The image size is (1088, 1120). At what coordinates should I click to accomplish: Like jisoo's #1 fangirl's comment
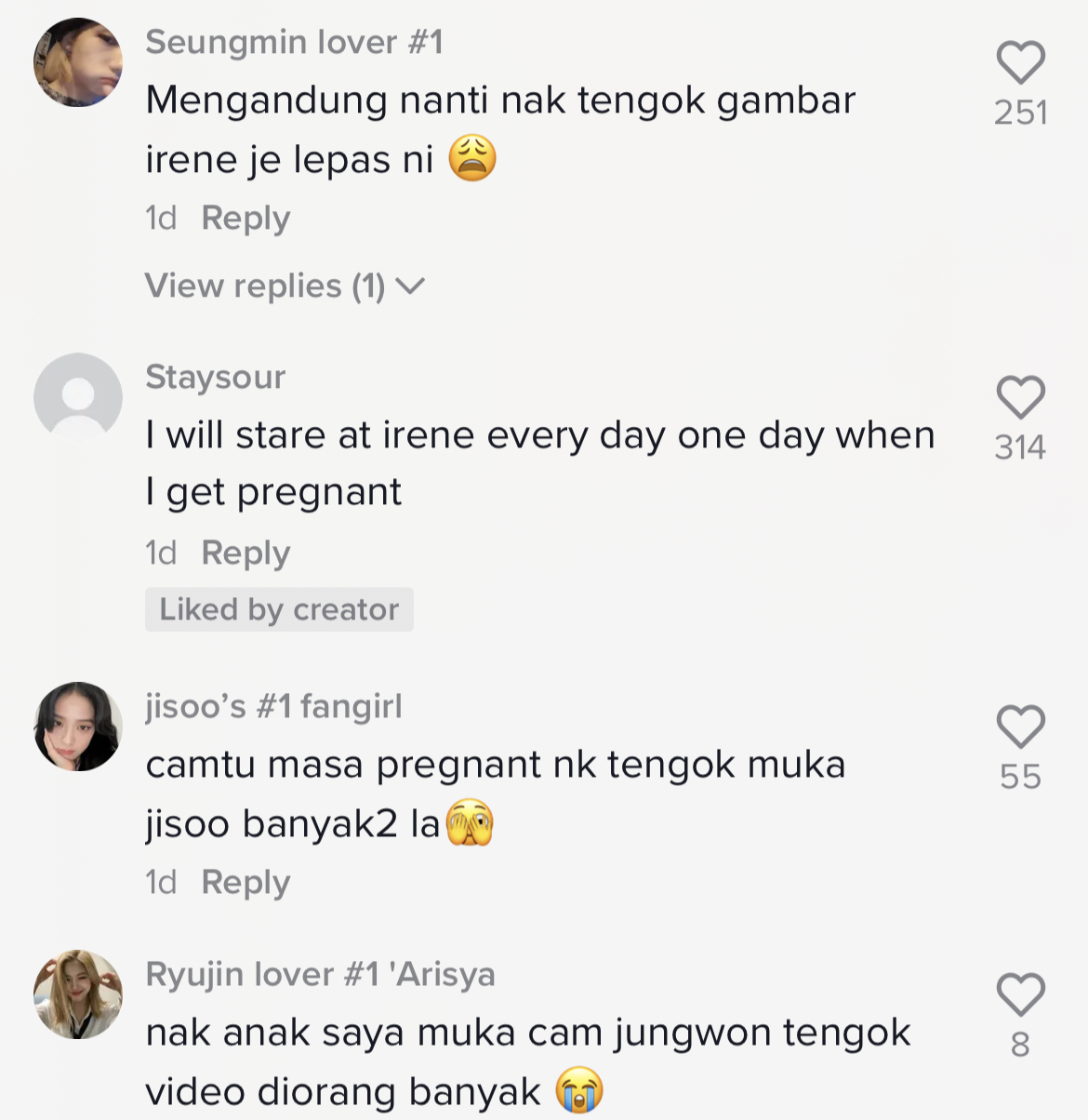click(x=1020, y=727)
